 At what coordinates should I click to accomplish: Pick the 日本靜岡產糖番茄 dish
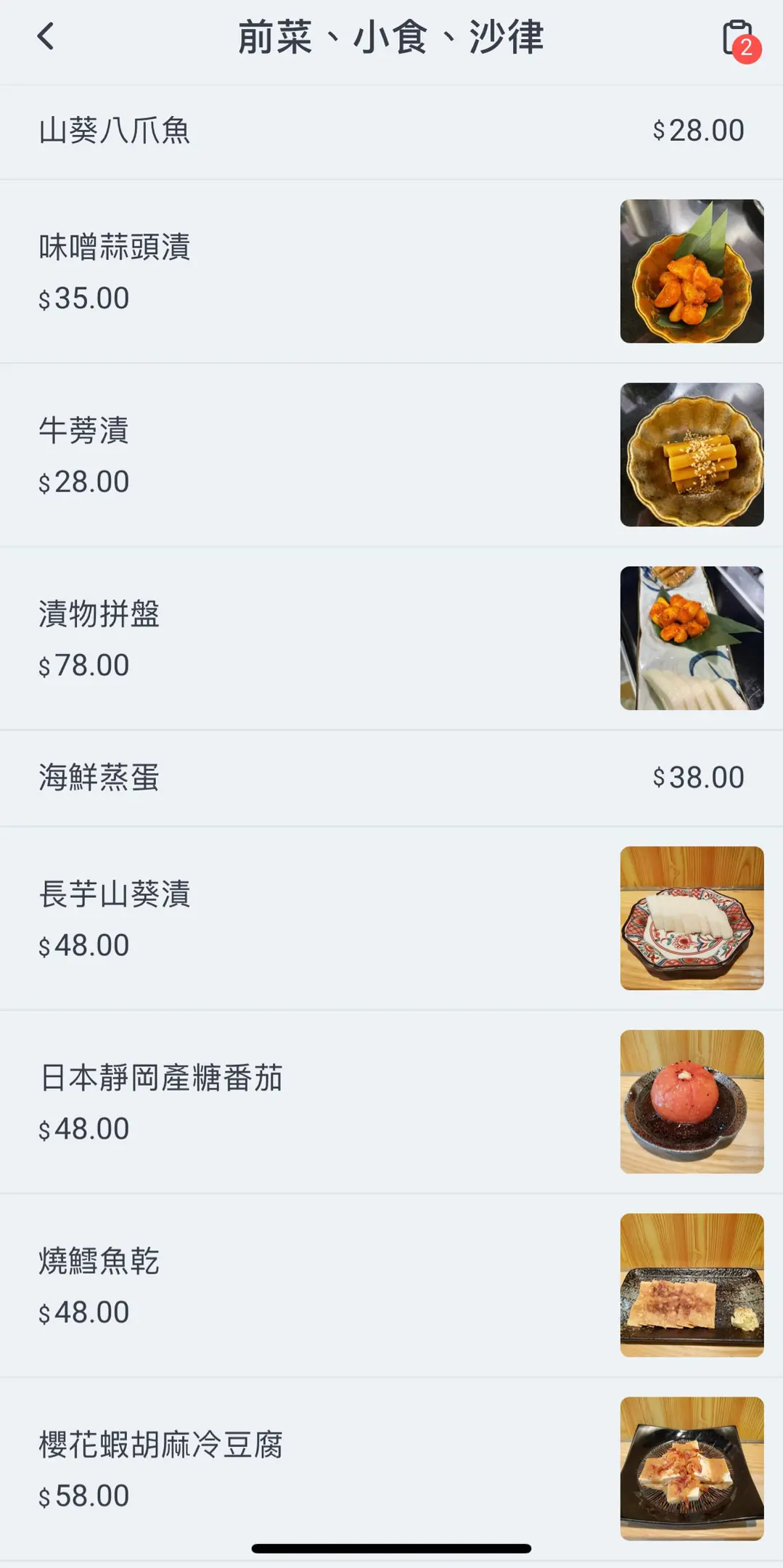391,1102
